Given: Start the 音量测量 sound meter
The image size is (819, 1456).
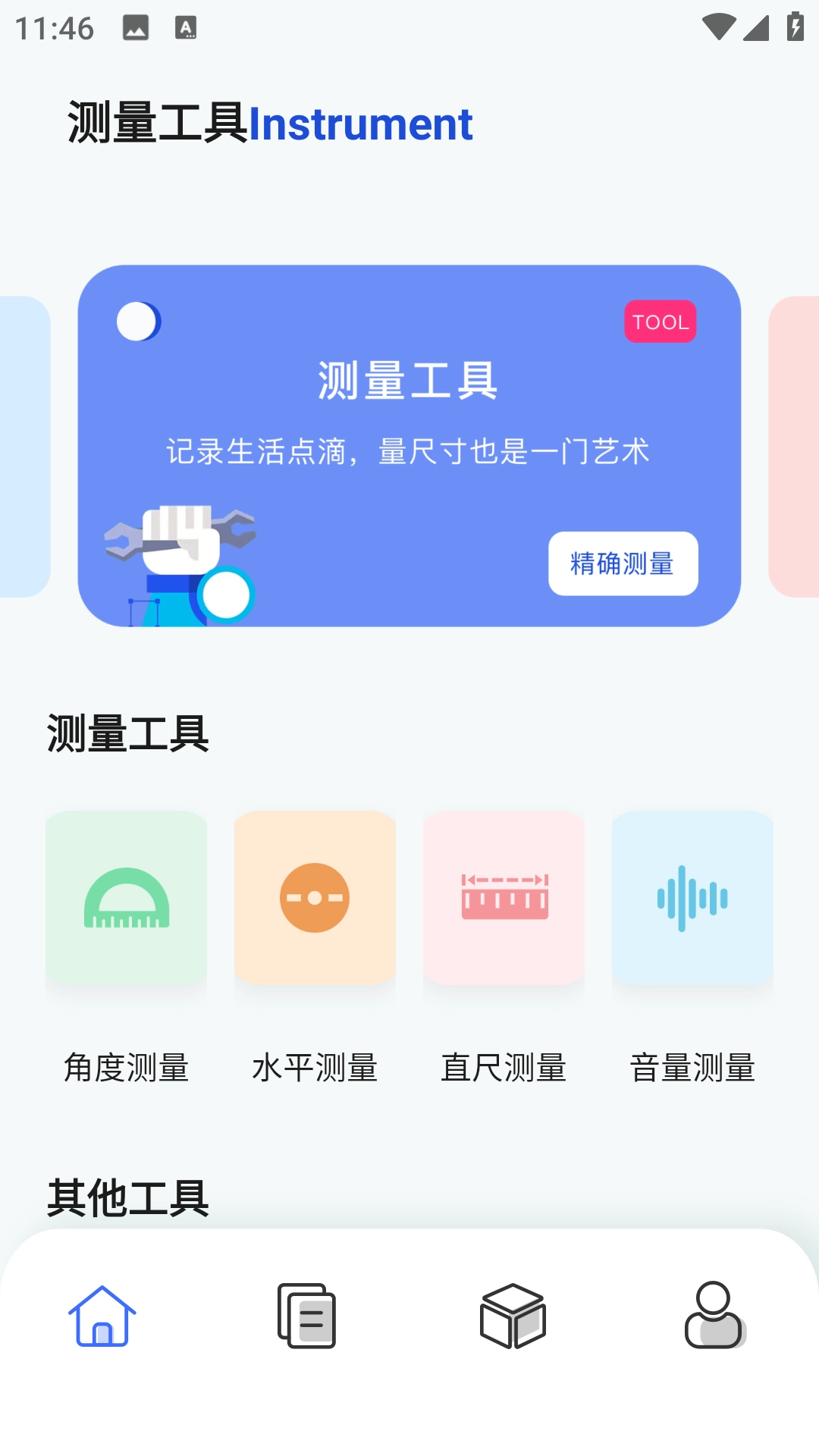Looking at the screenshot, I should click(x=692, y=899).
